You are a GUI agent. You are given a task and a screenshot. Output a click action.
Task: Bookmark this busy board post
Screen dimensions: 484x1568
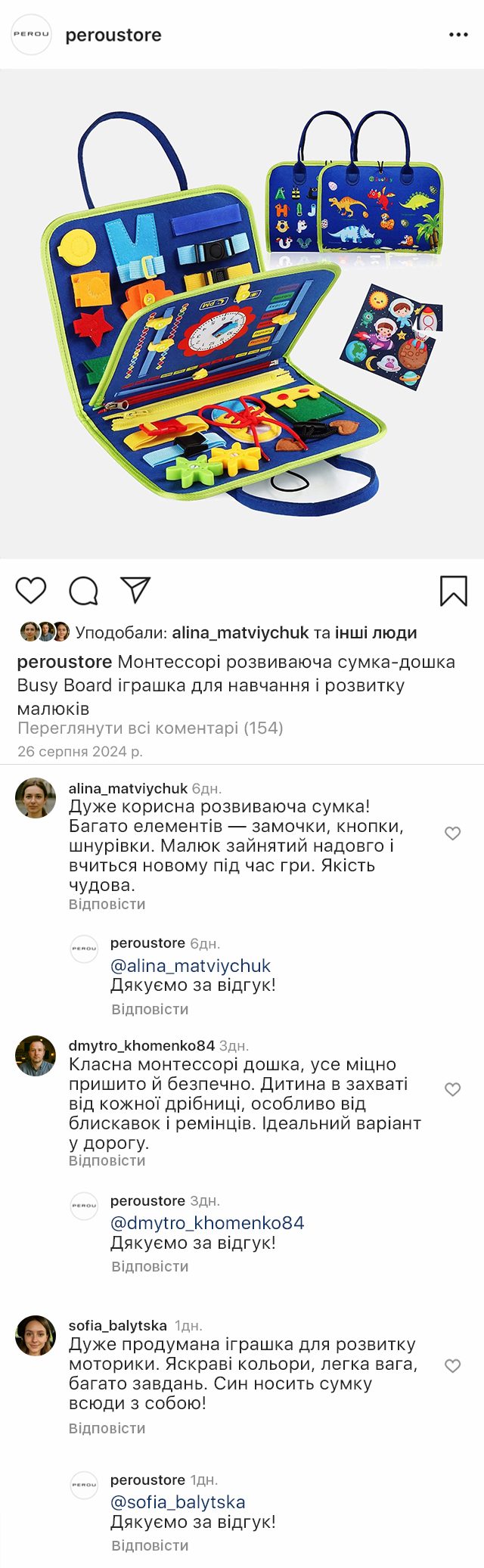point(453,591)
